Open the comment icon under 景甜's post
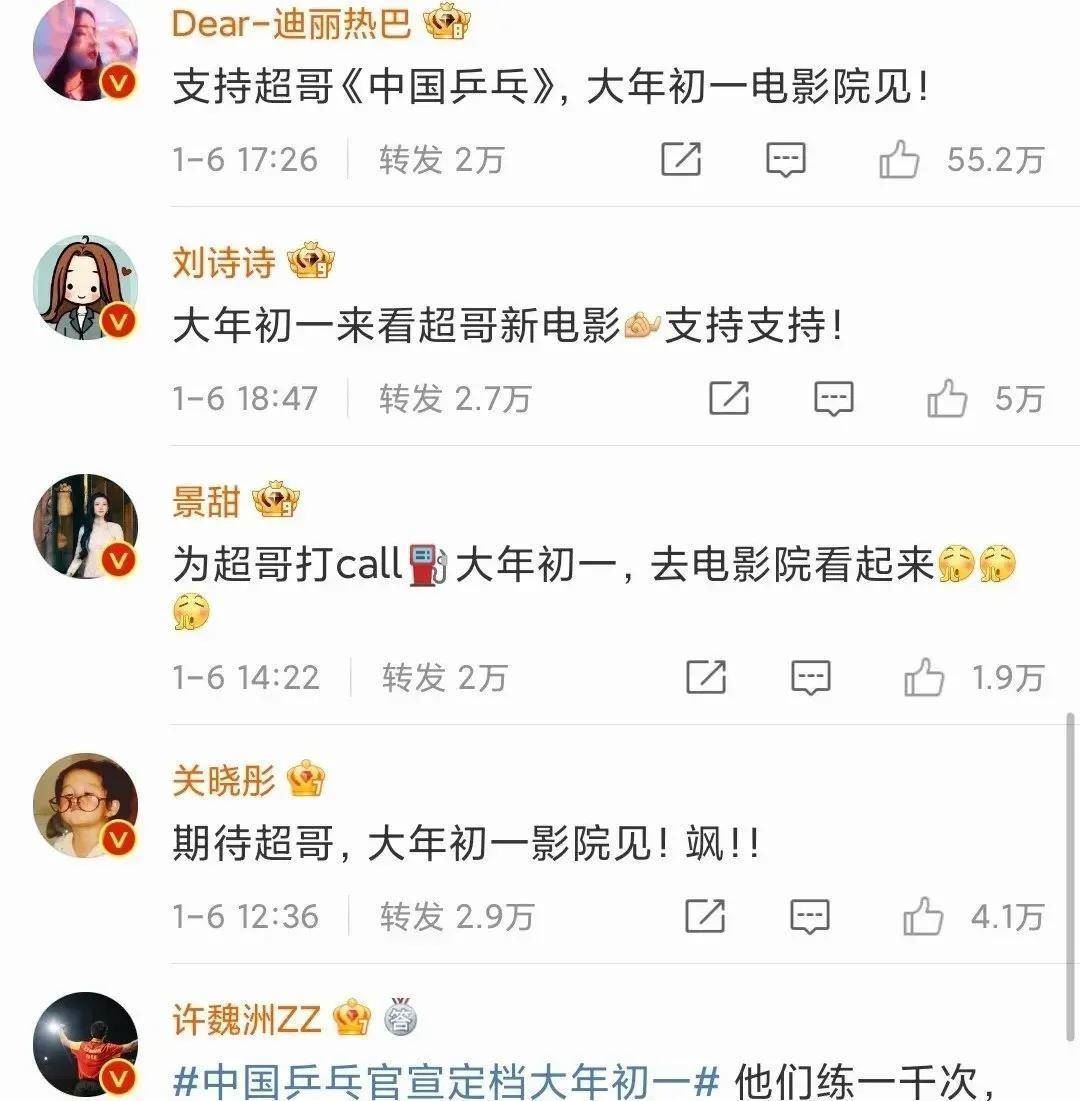The width and height of the screenshot is (1080, 1101). point(810,678)
